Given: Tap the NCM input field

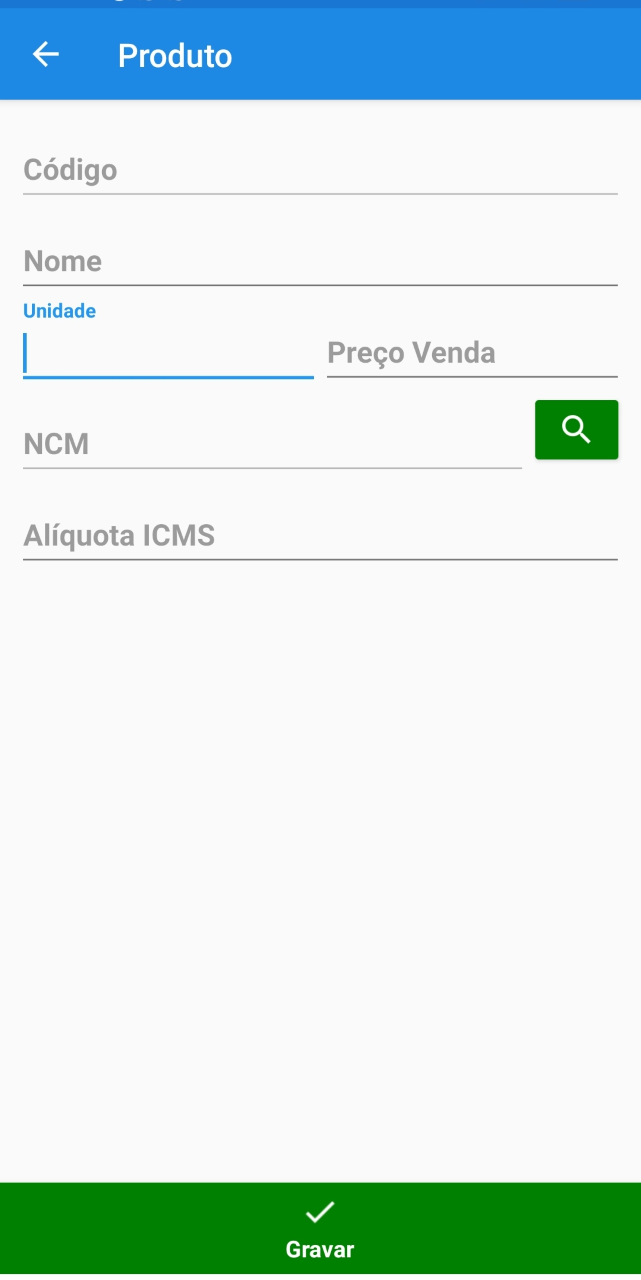Looking at the screenshot, I should [272, 444].
